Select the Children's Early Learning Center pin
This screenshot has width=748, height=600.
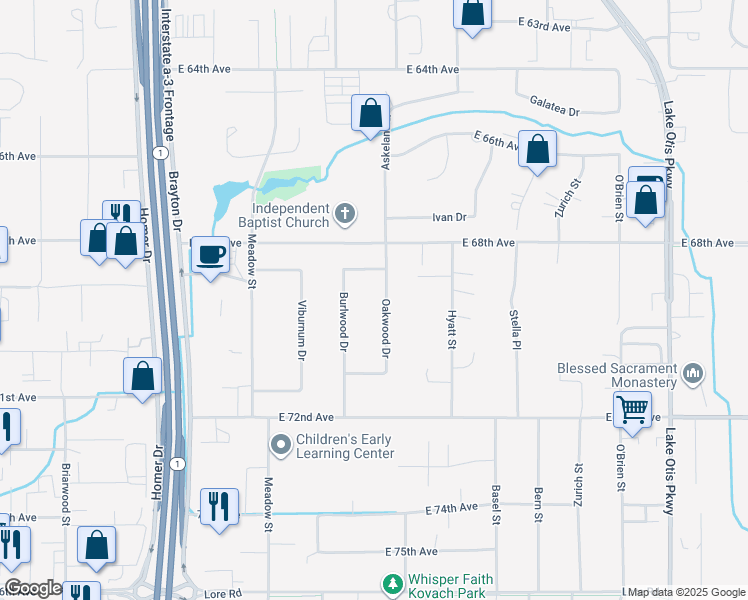[x=281, y=444]
